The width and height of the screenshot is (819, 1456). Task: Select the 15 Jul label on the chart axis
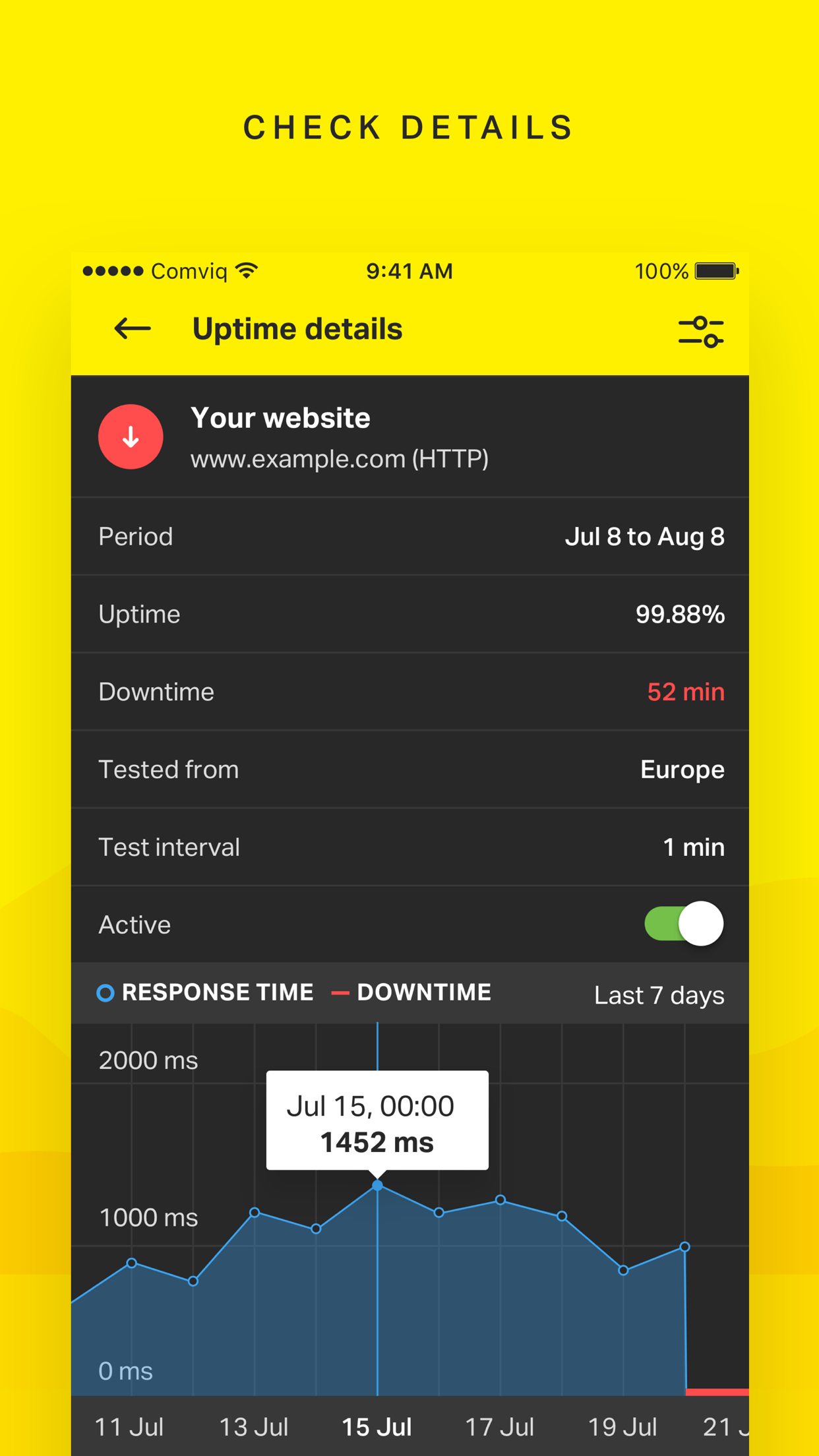click(377, 1426)
